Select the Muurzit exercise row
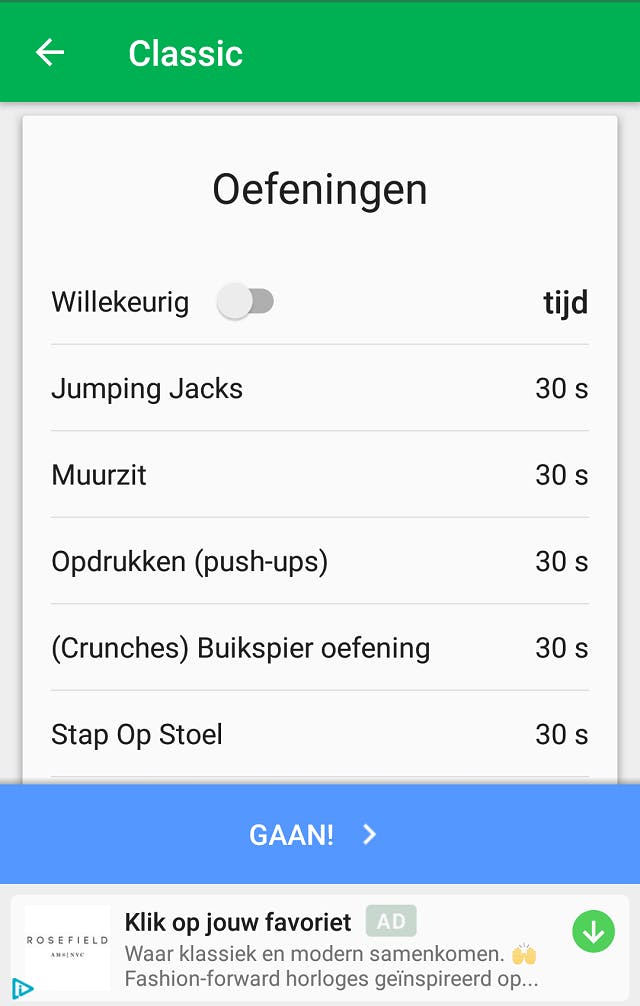 [319, 475]
